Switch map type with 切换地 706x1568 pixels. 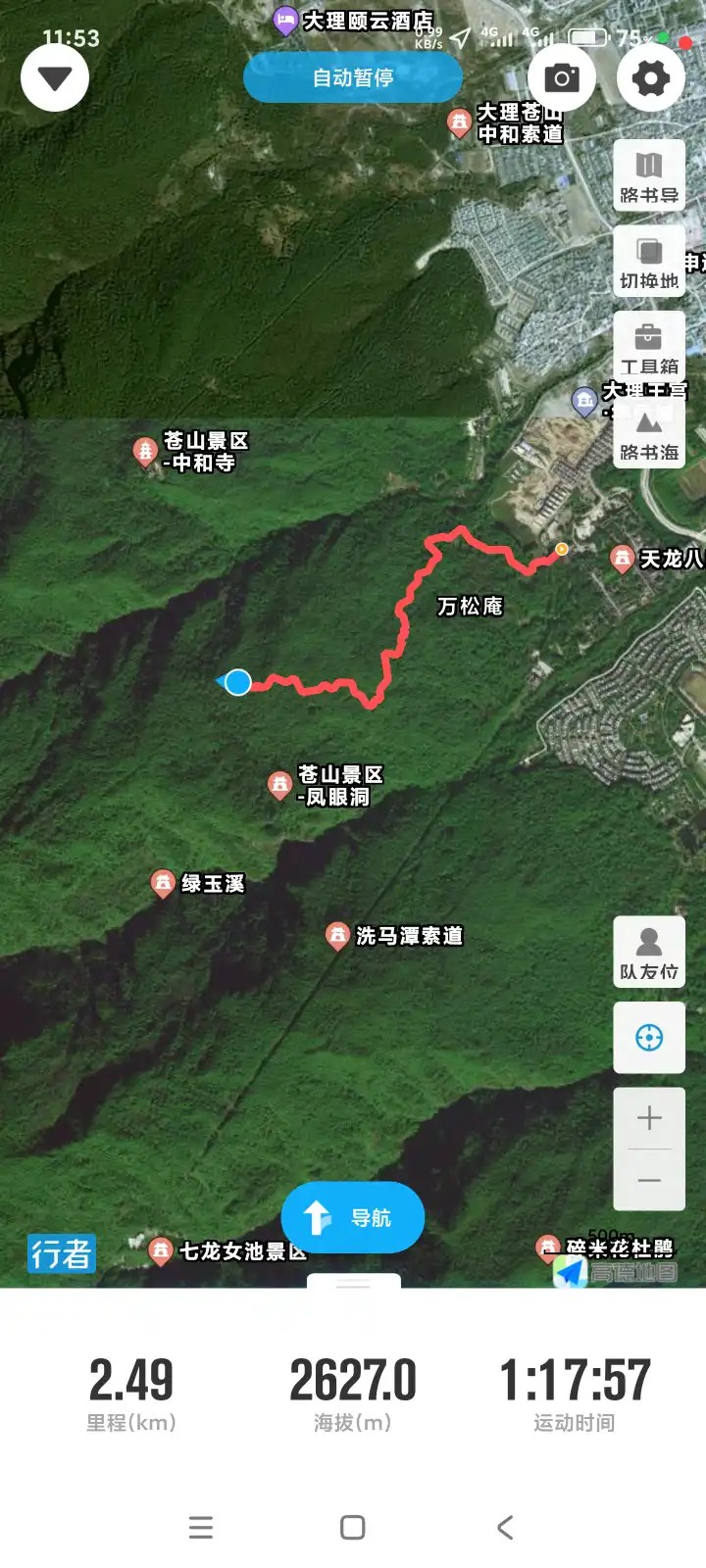[x=649, y=262]
